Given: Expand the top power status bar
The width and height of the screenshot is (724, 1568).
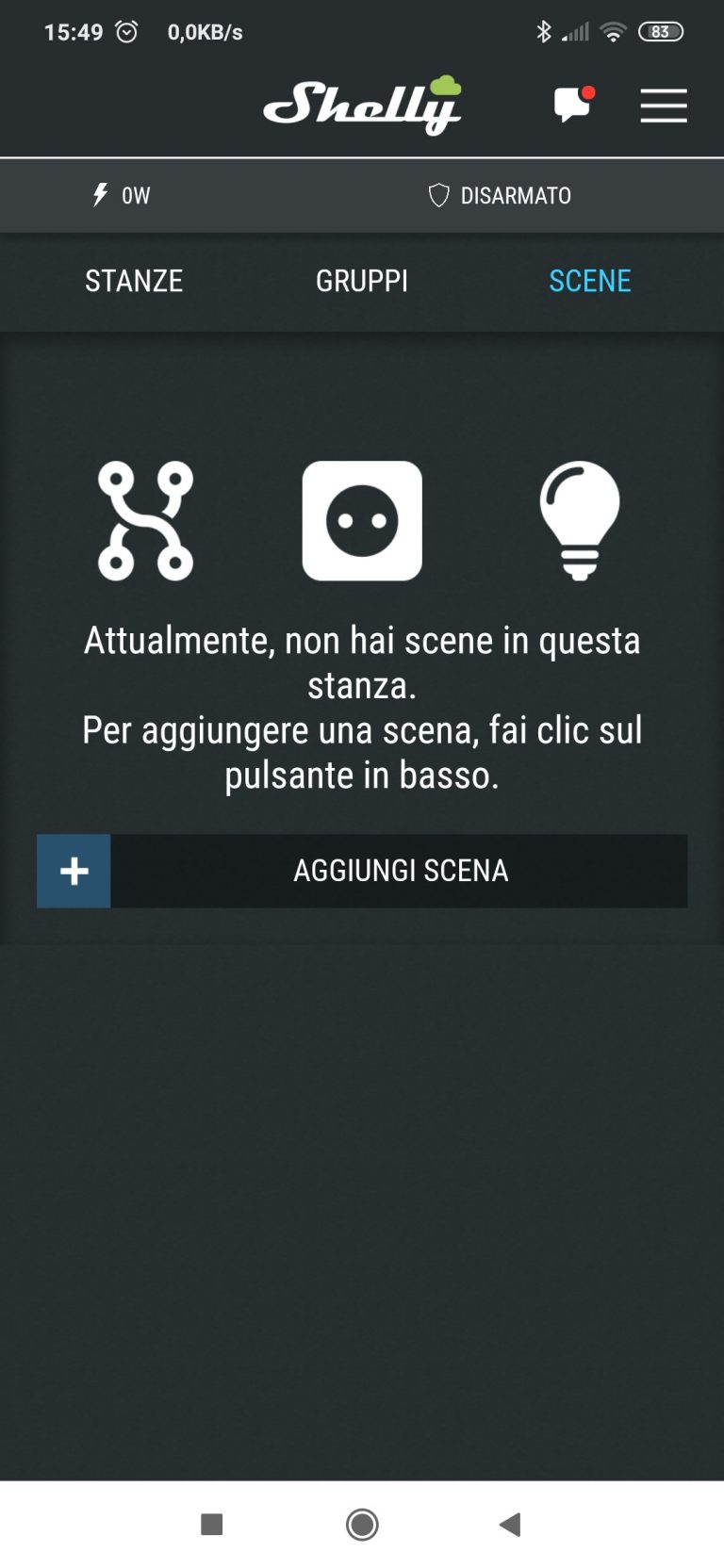Looking at the screenshot, I should click(x=362, y=195).
